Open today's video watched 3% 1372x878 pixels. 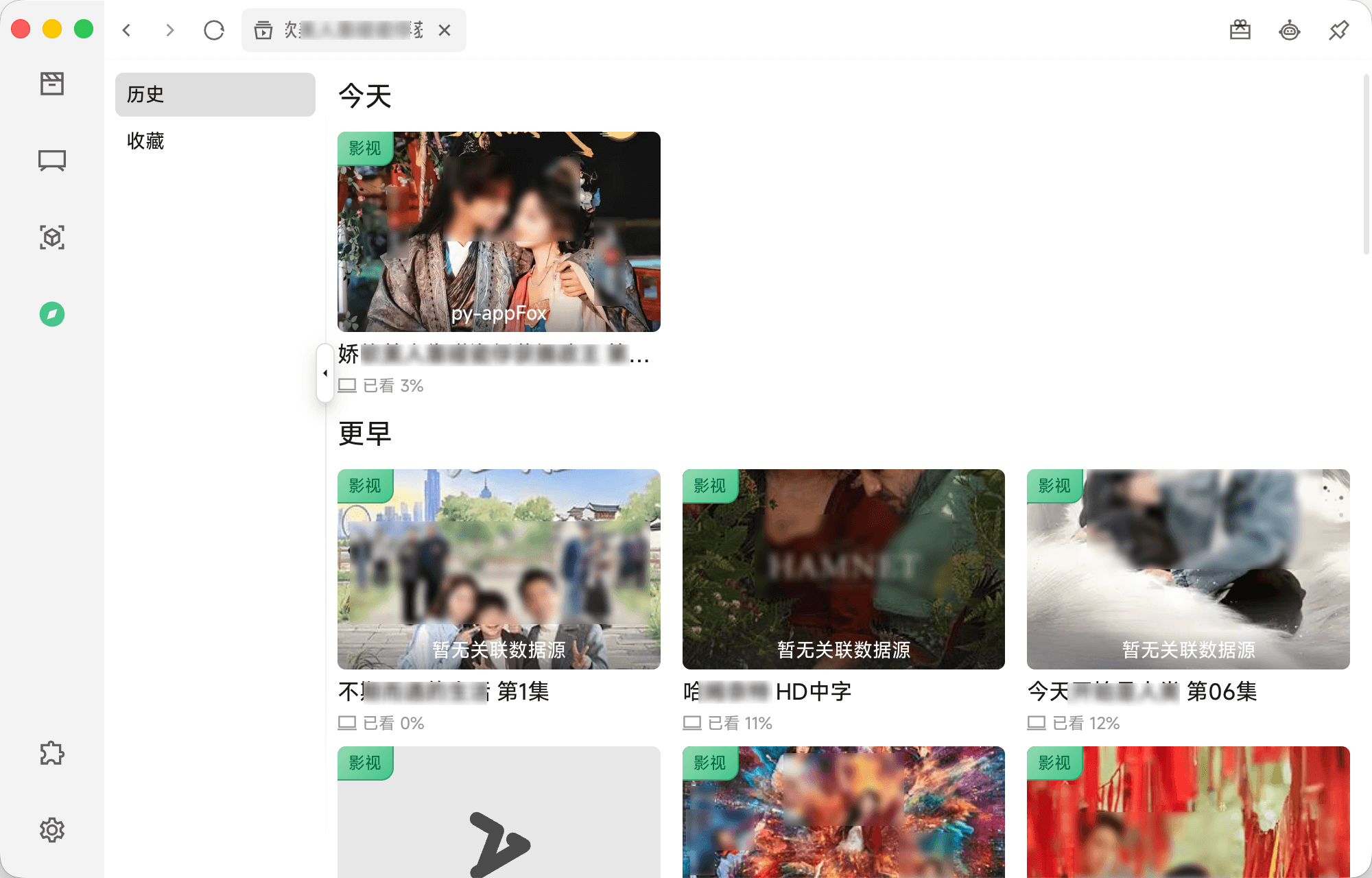click(499, 232)
